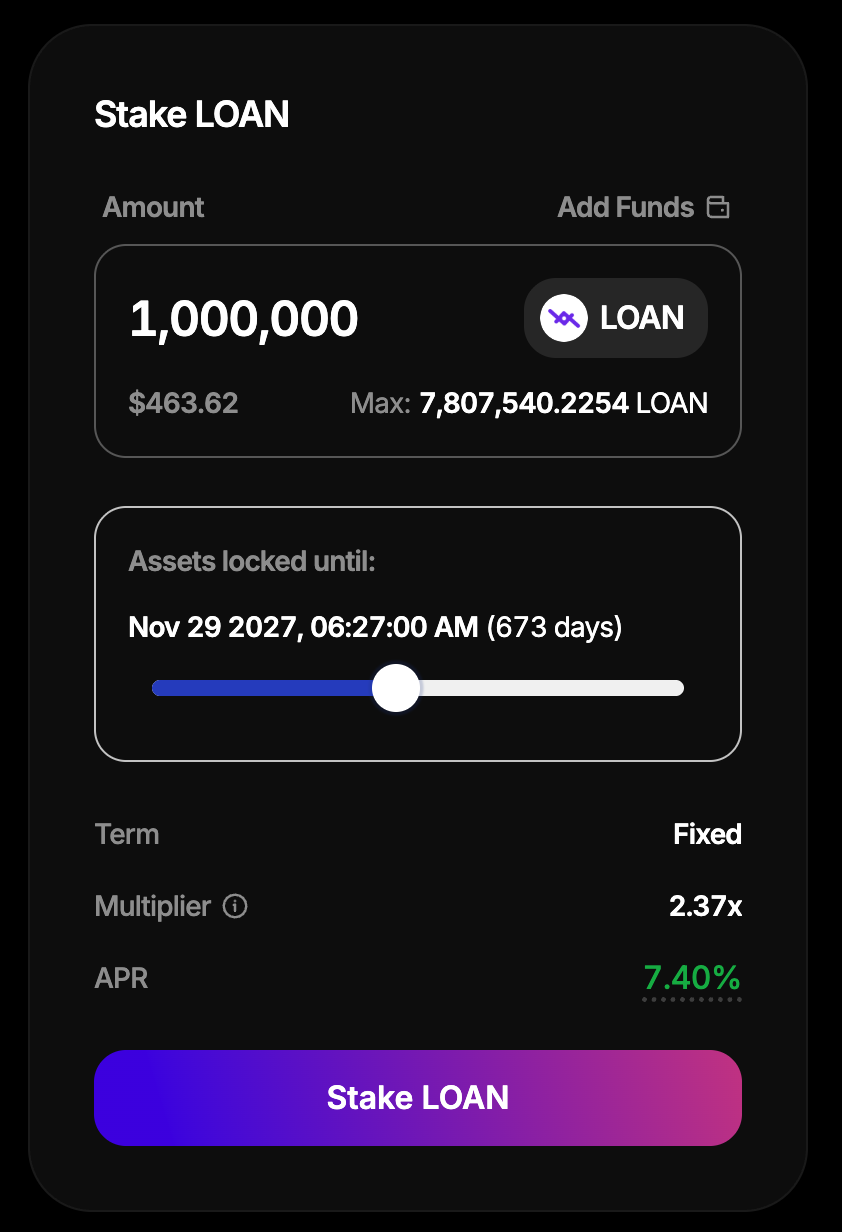
Task: Tap the lock duration slider handle
Action: (396, 688)
